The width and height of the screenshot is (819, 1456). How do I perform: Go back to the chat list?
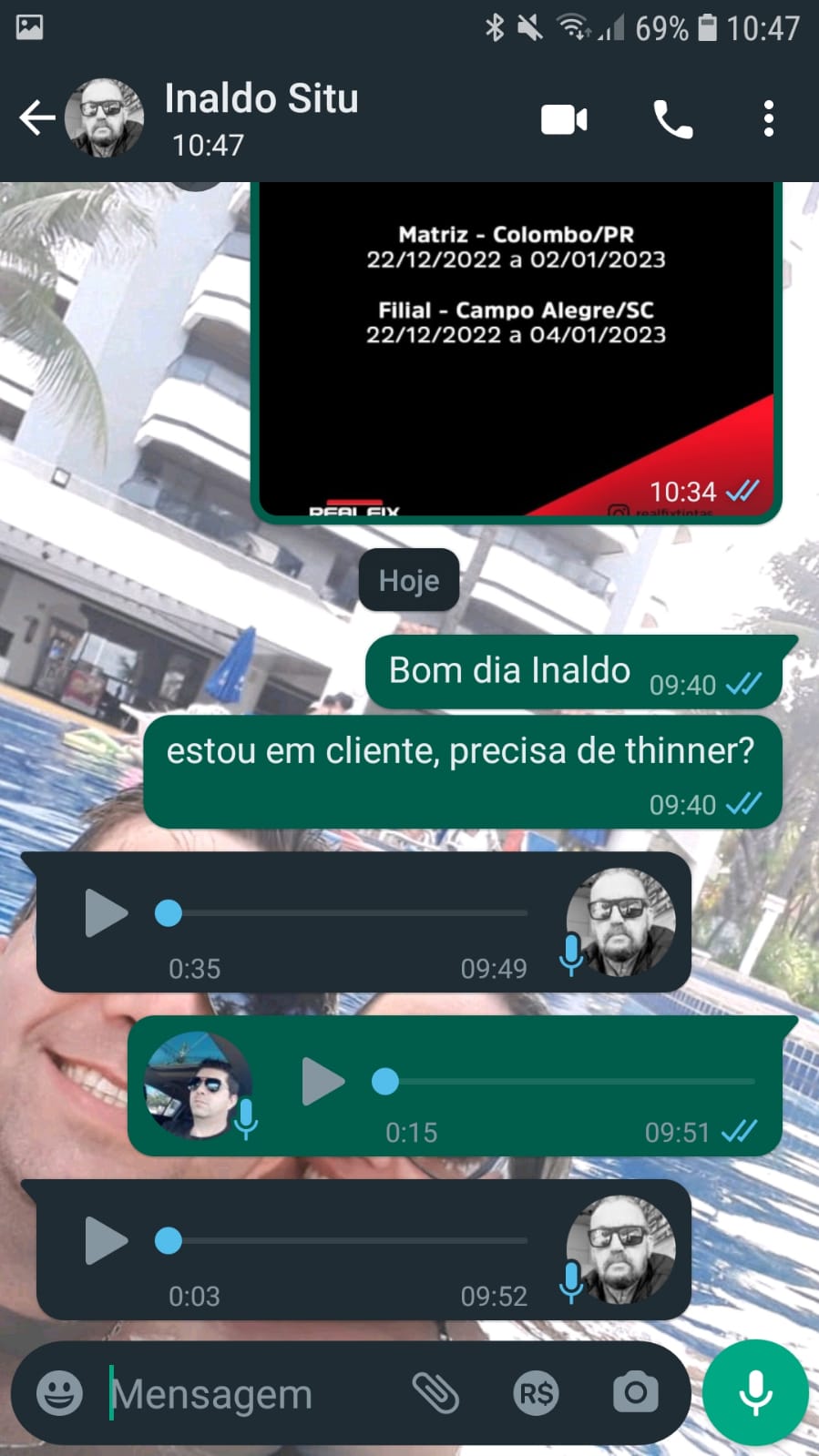point(37,118)
